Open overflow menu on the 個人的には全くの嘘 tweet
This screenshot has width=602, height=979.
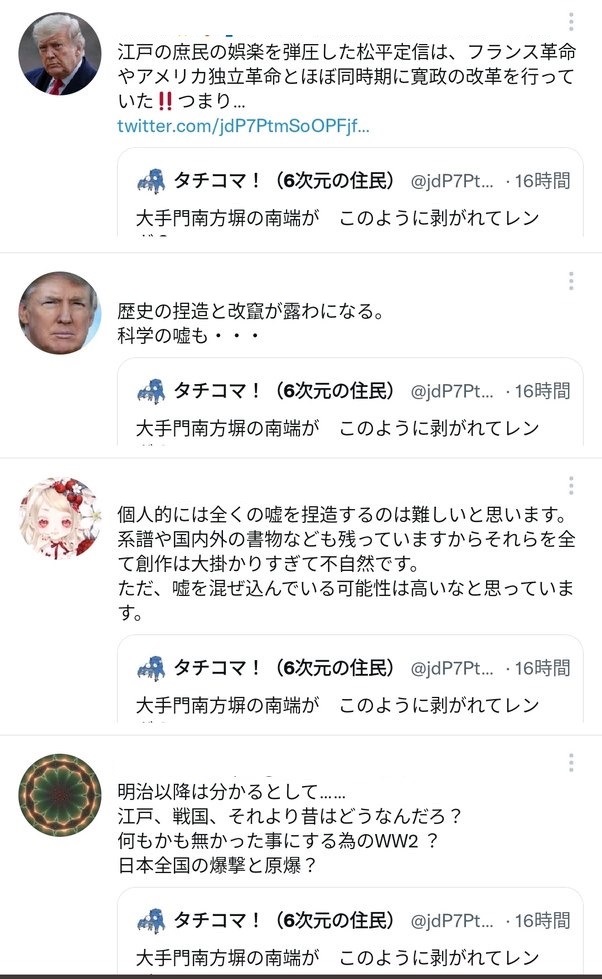click(x=570, y=486)
